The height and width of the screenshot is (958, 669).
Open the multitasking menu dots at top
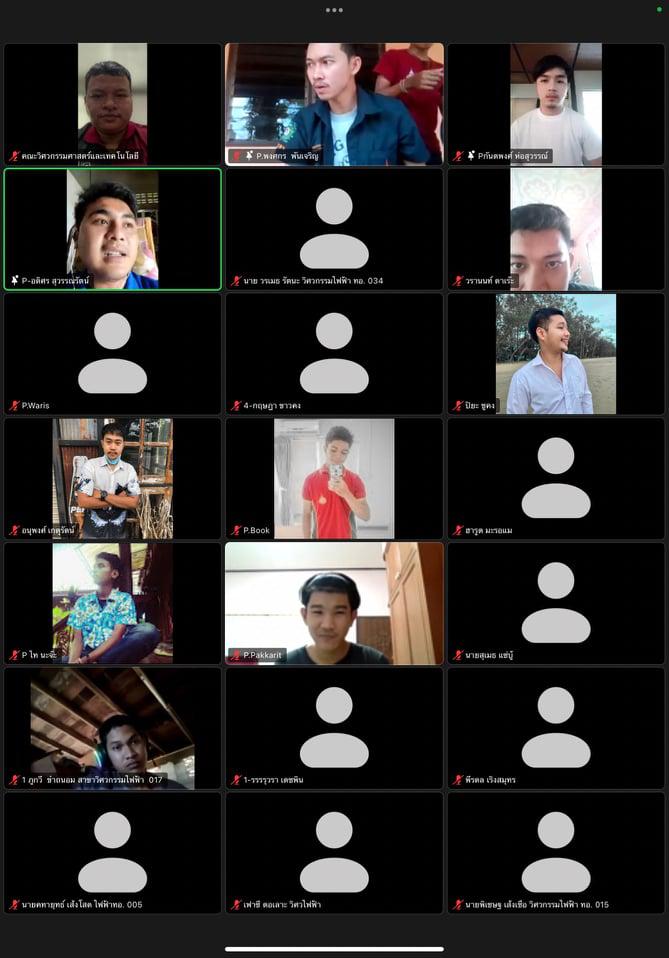(x=334, y=10)
